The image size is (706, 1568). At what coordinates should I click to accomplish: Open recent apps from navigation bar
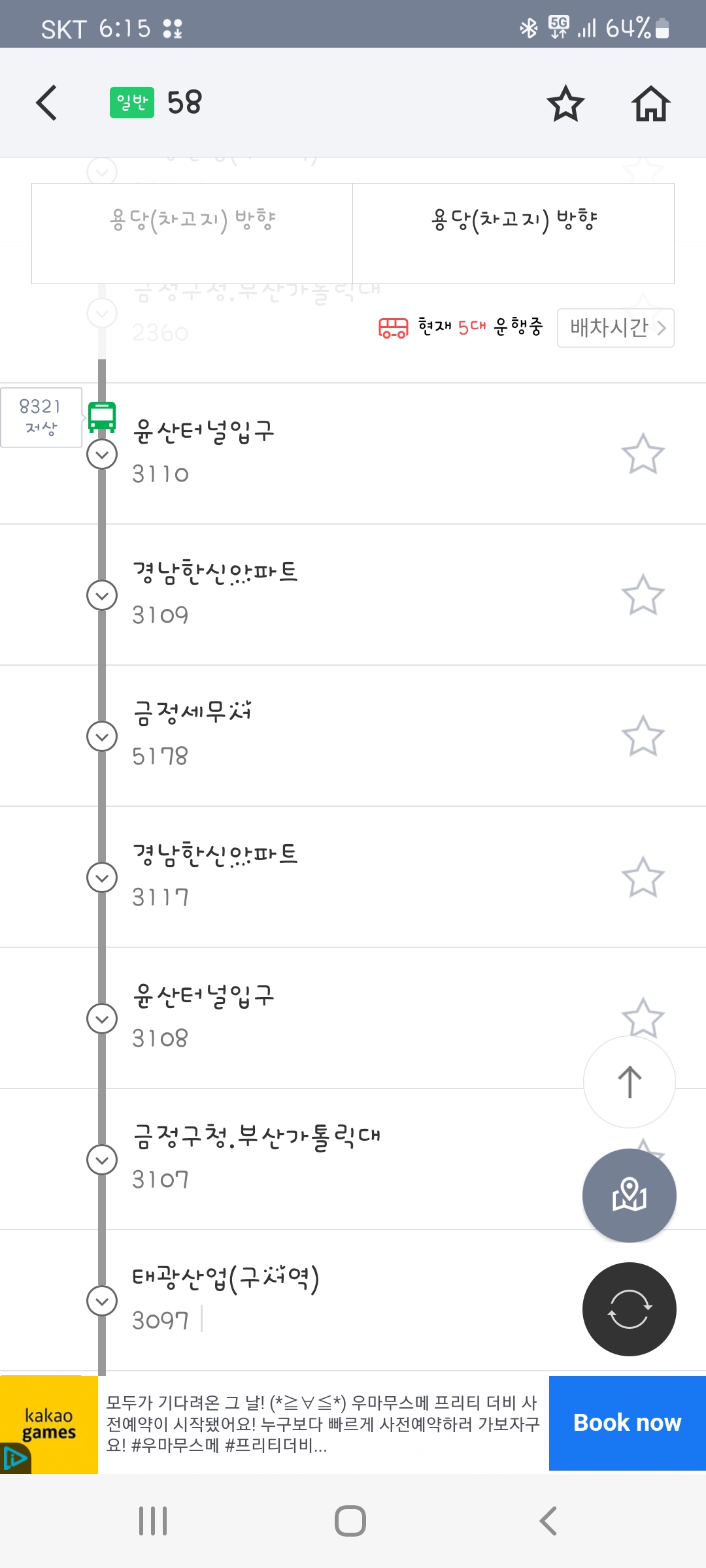pos(153,1521)
